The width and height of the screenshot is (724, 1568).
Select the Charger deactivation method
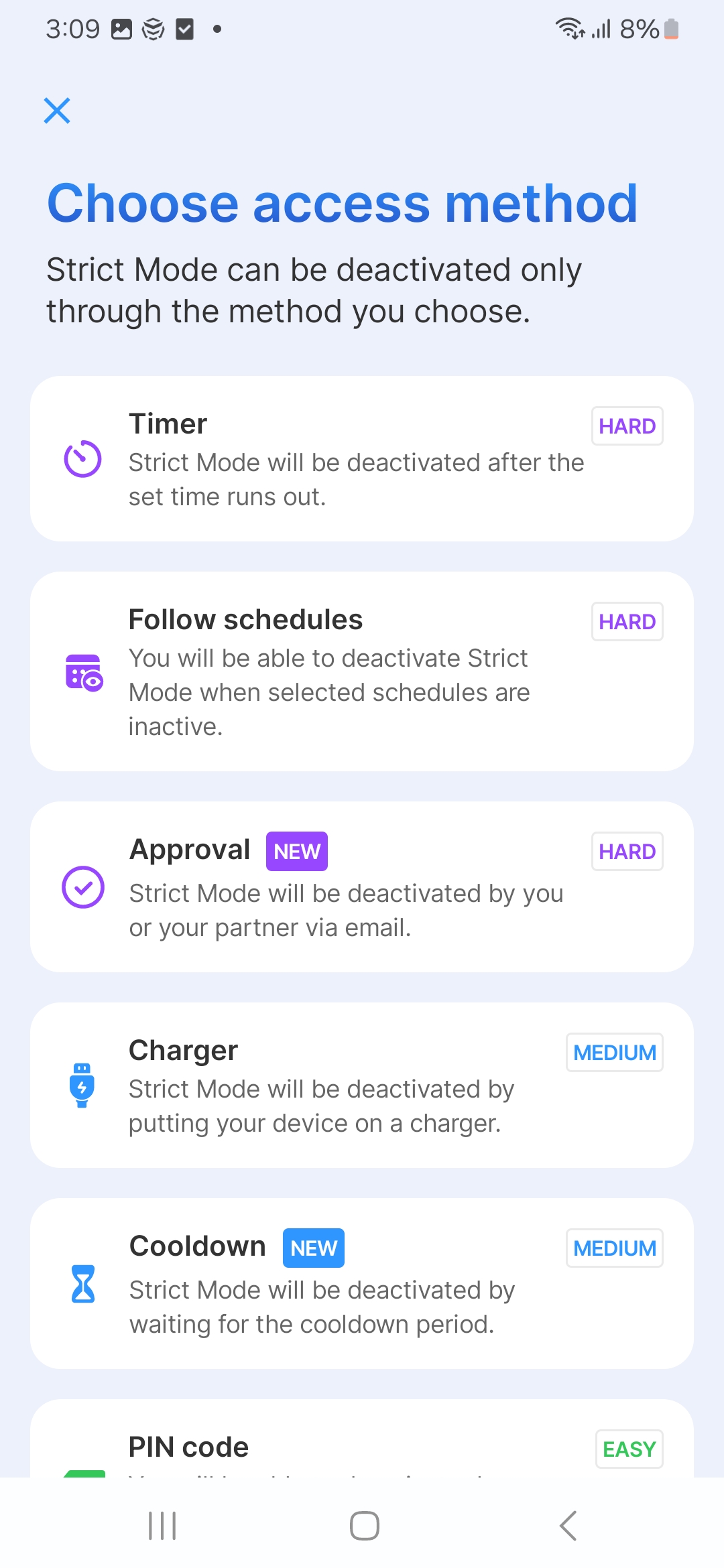362,1086
